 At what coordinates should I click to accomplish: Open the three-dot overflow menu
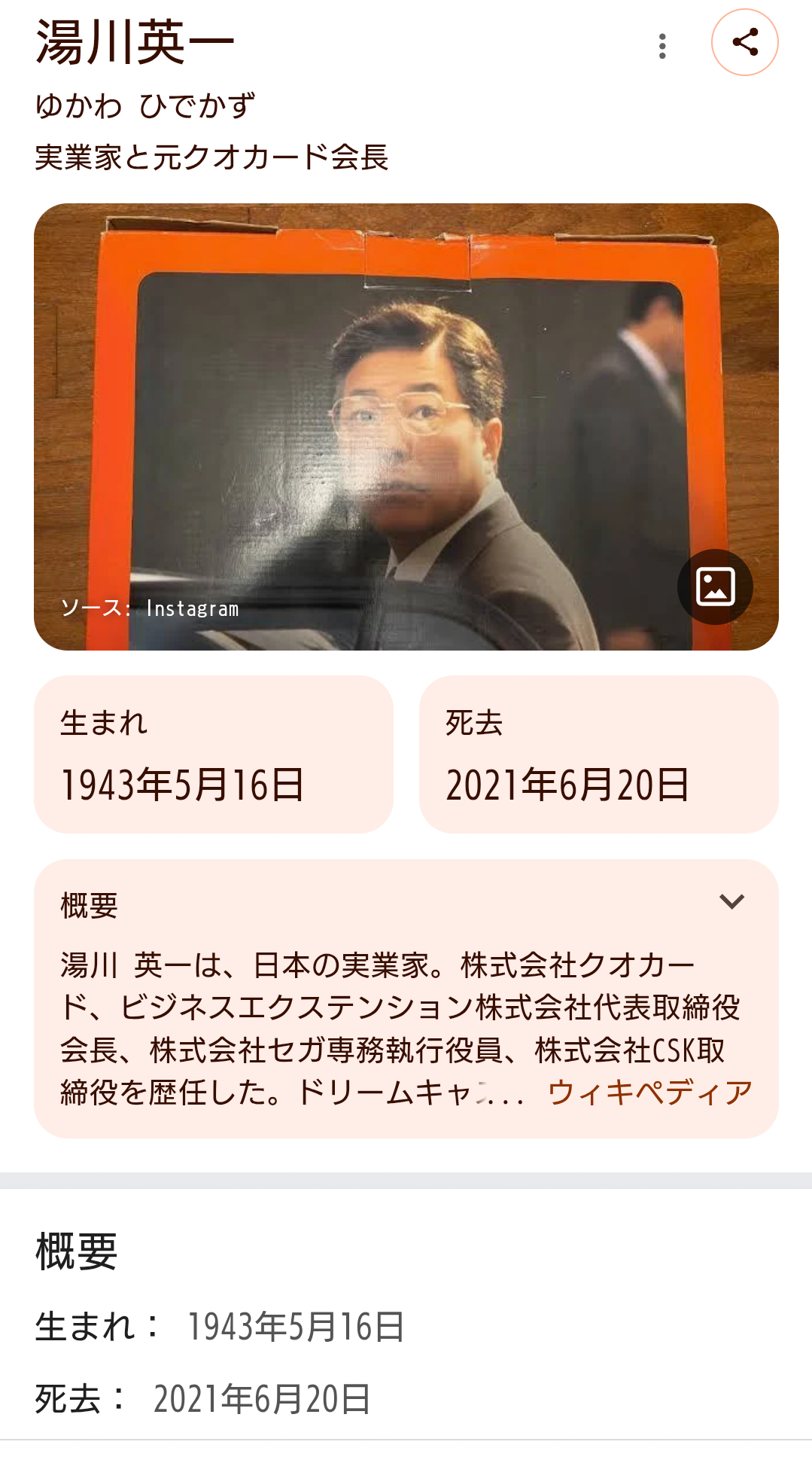[662, 46]
